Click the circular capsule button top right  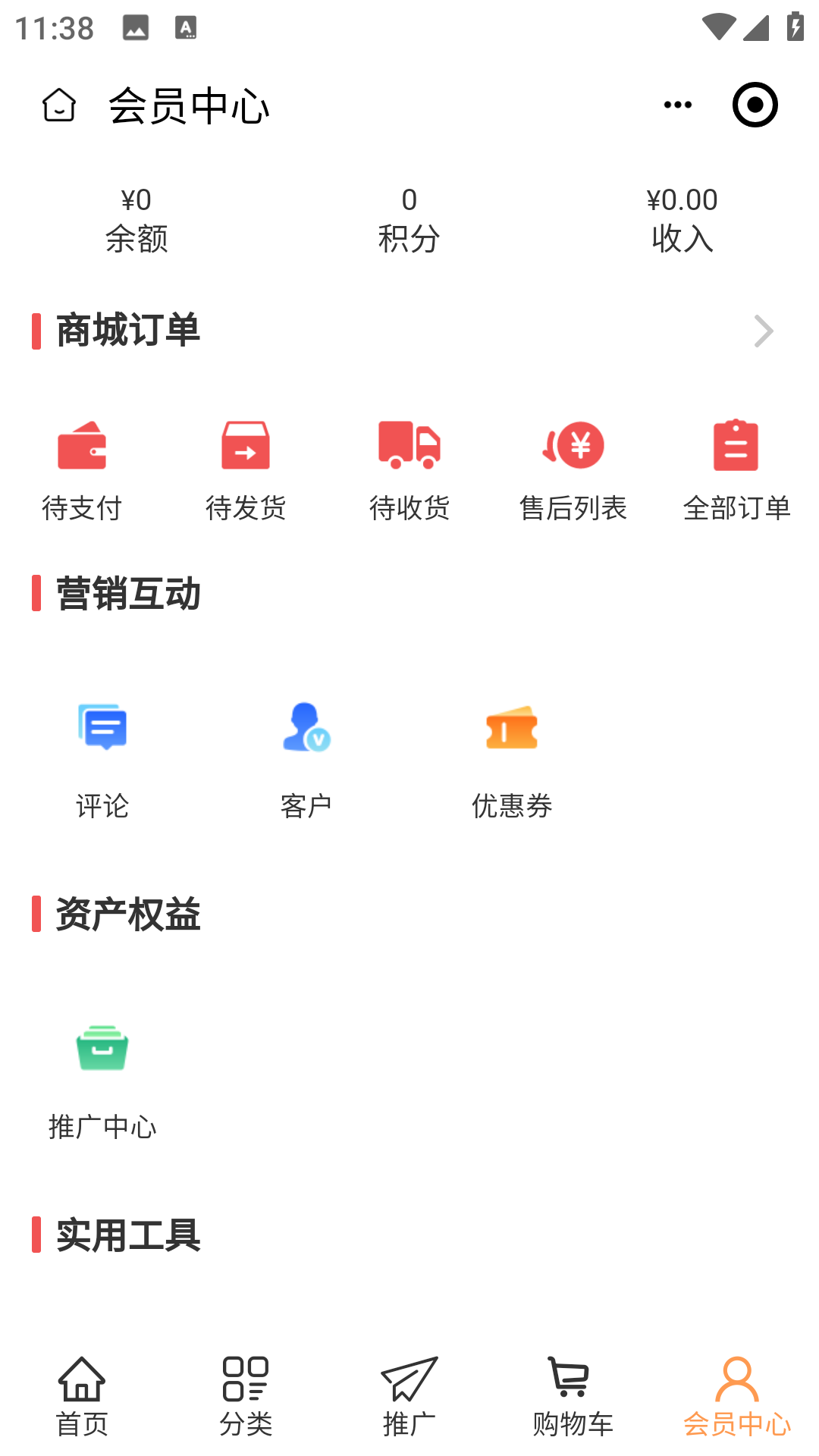pos(755,105)
